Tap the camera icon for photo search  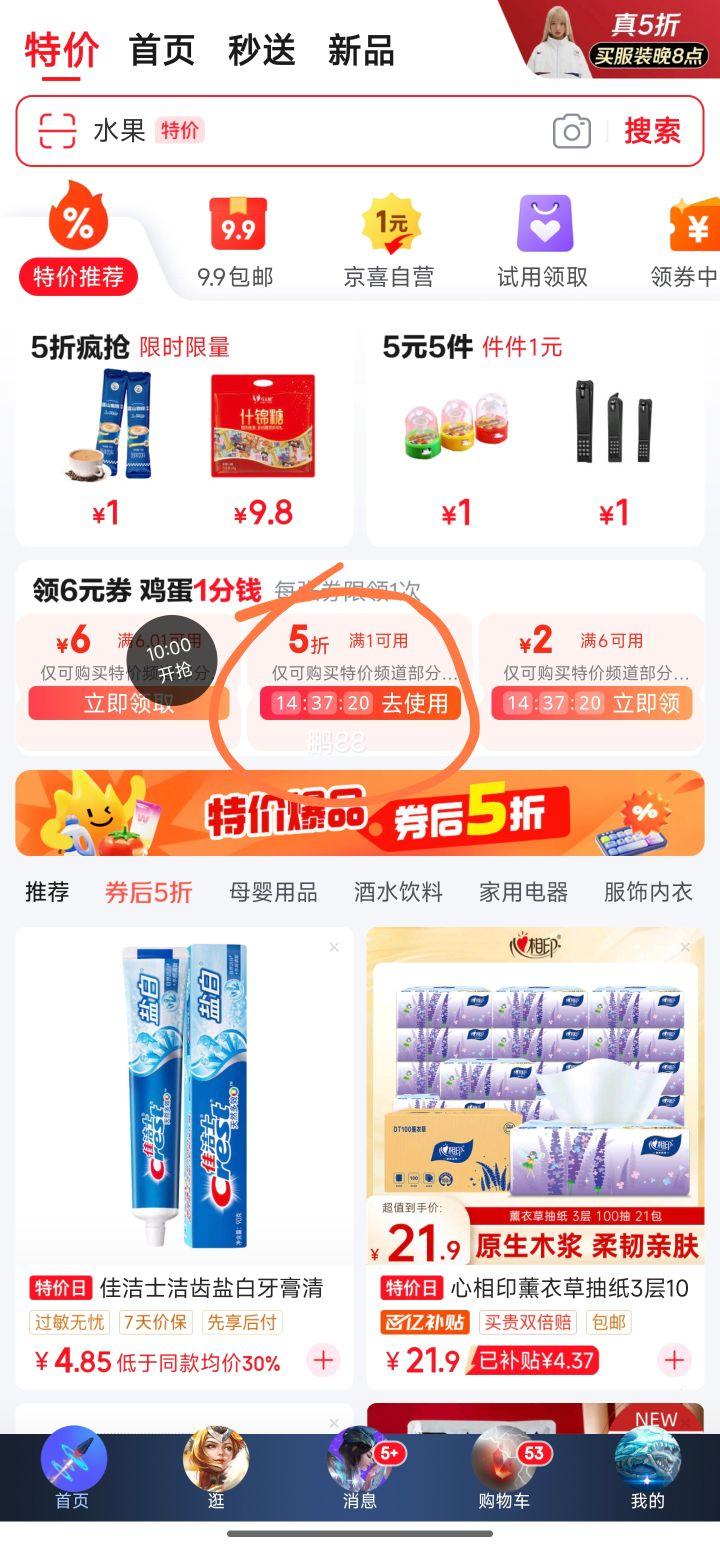tap(570, 131)
